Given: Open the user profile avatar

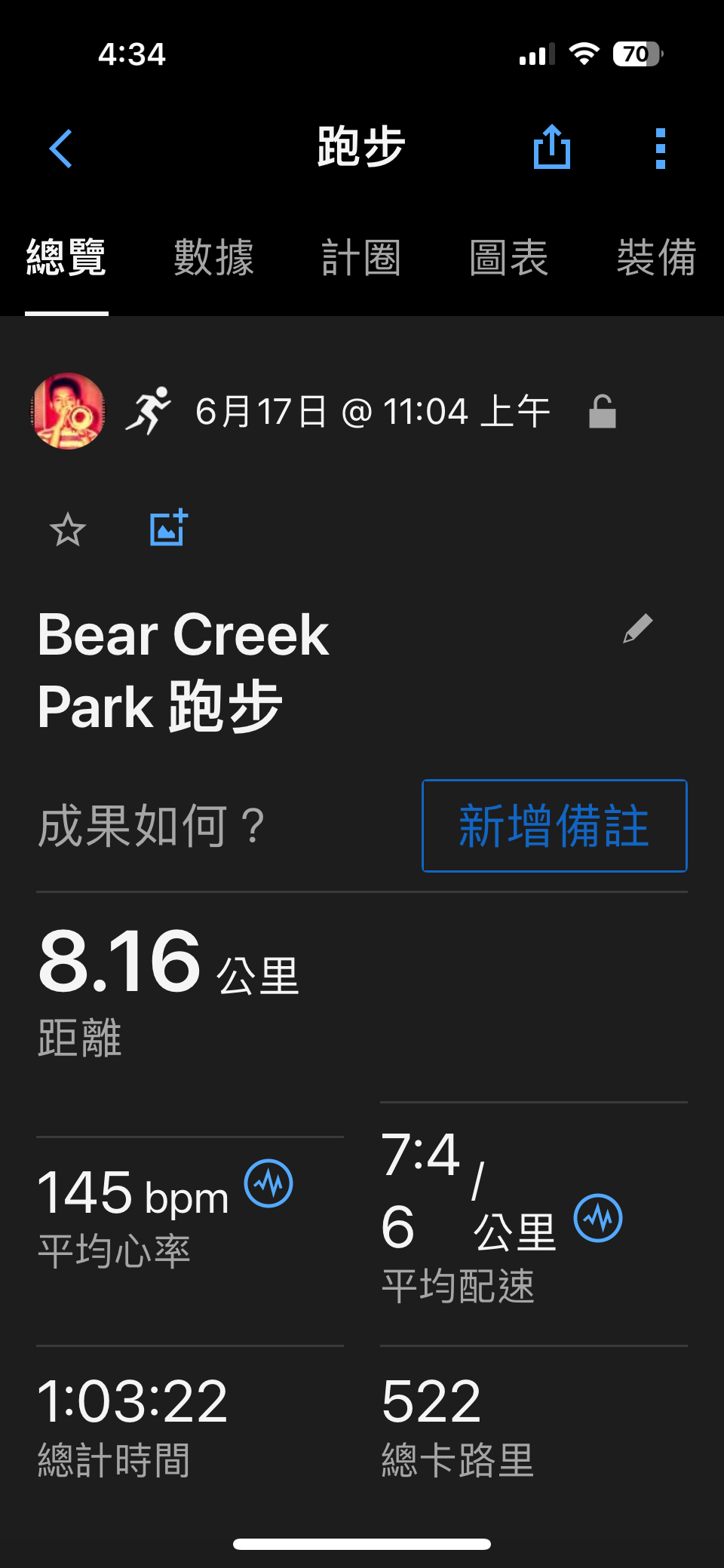Looking at the screenshot, I should point(68,411).
